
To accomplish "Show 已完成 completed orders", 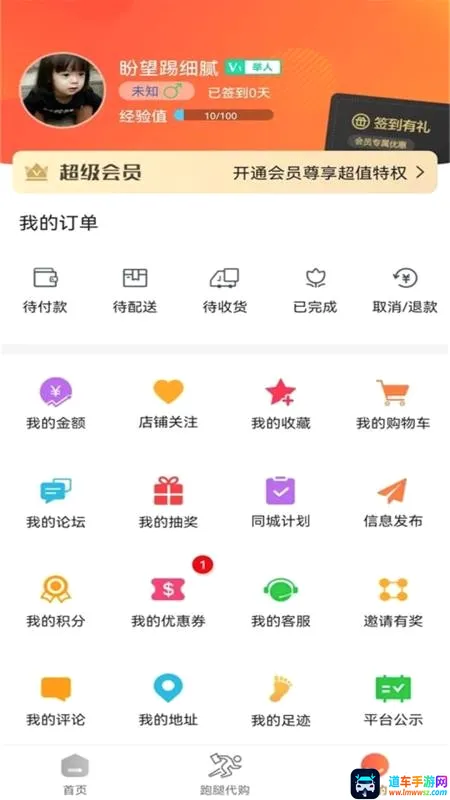I will click(x=315, y=290).
